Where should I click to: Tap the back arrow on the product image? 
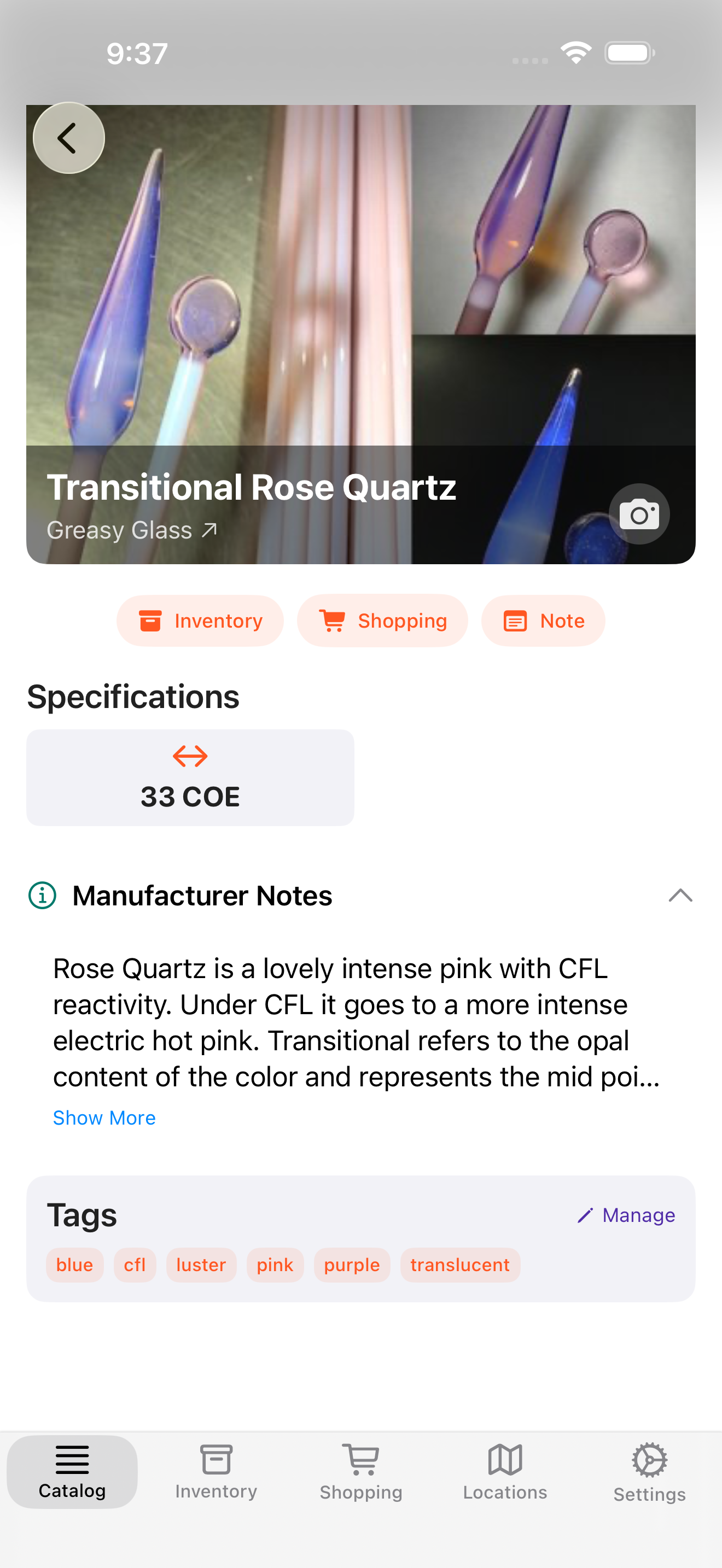[x=68, y=137]
